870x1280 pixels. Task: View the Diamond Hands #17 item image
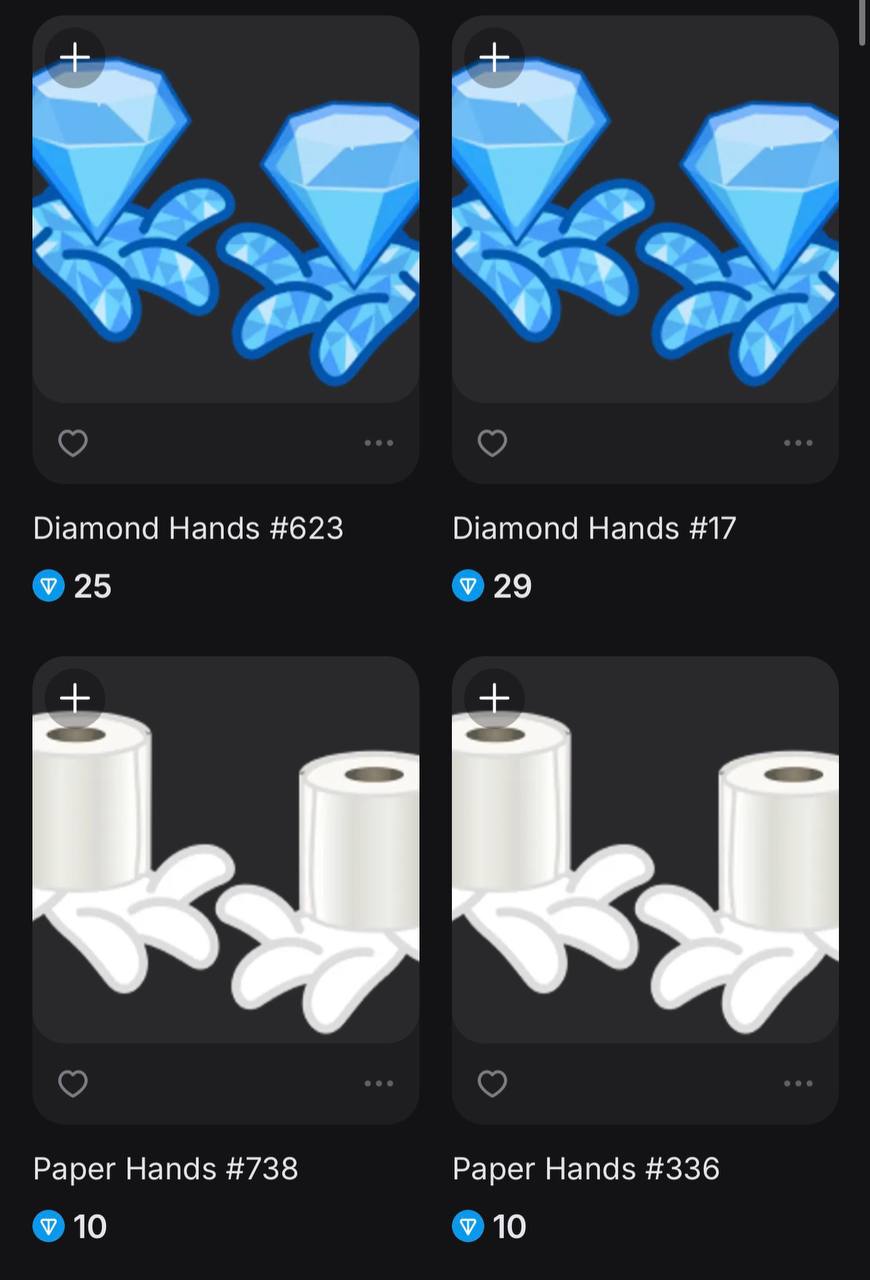pyautogui.click(x=645, y=230)
